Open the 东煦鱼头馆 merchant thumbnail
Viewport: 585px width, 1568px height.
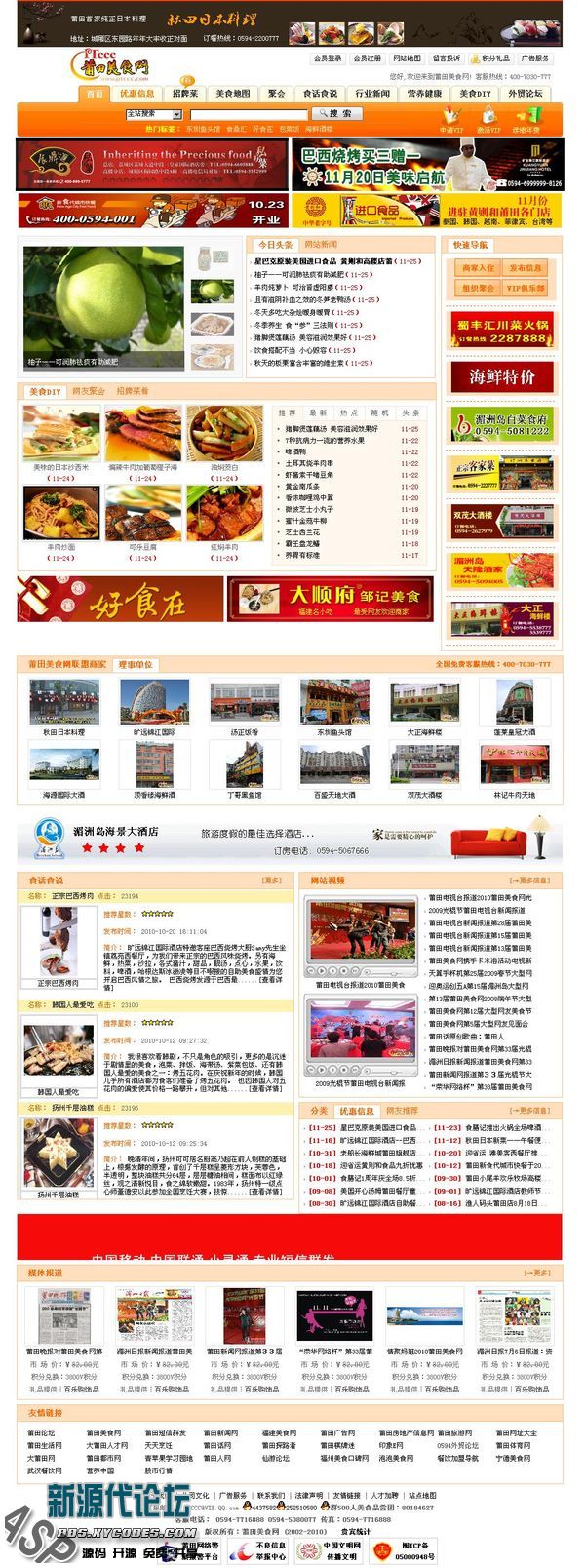pyautogui.click(x=334, y=702)
